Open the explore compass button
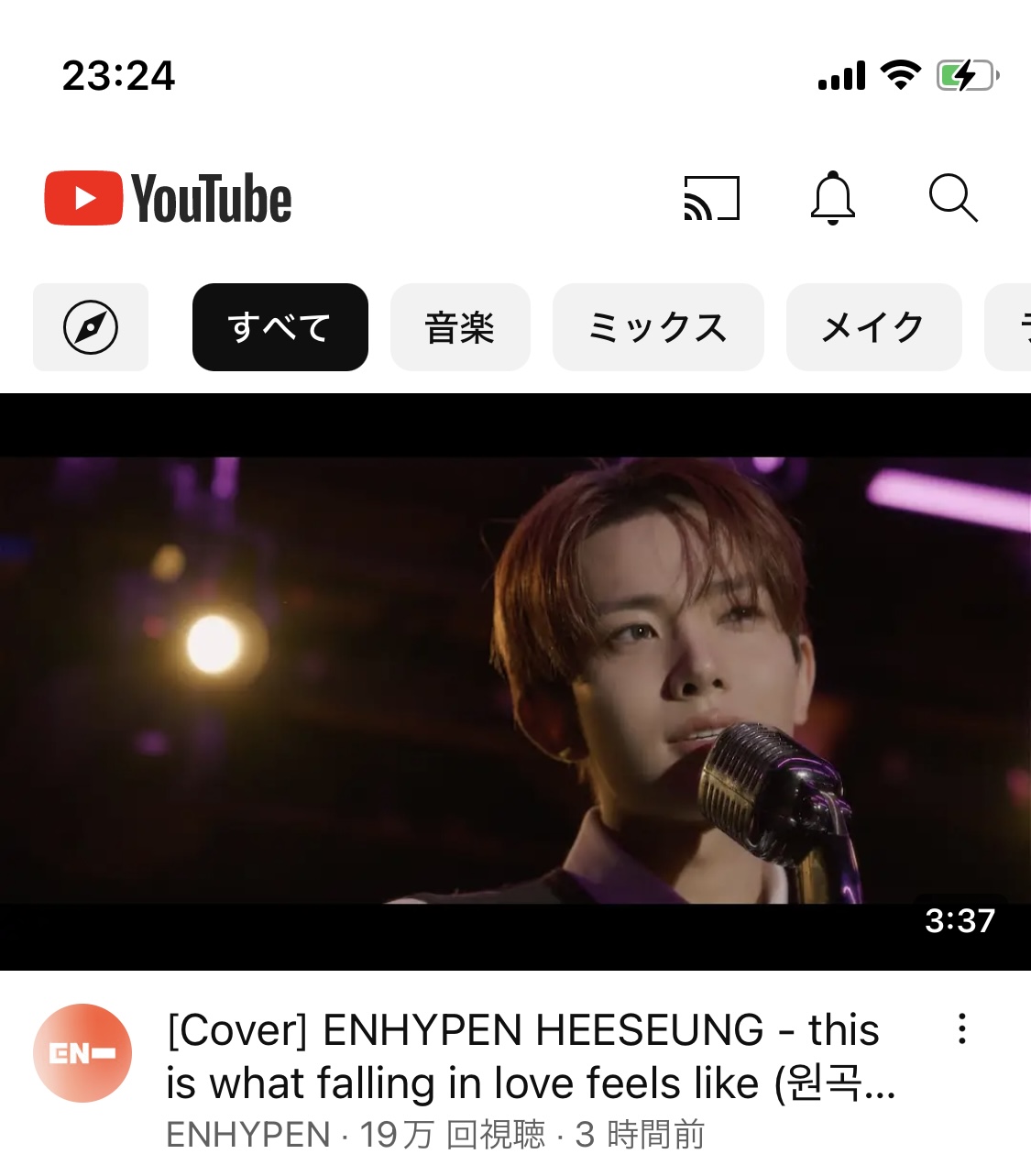Screen dimensions: 1031x1176 91,327
